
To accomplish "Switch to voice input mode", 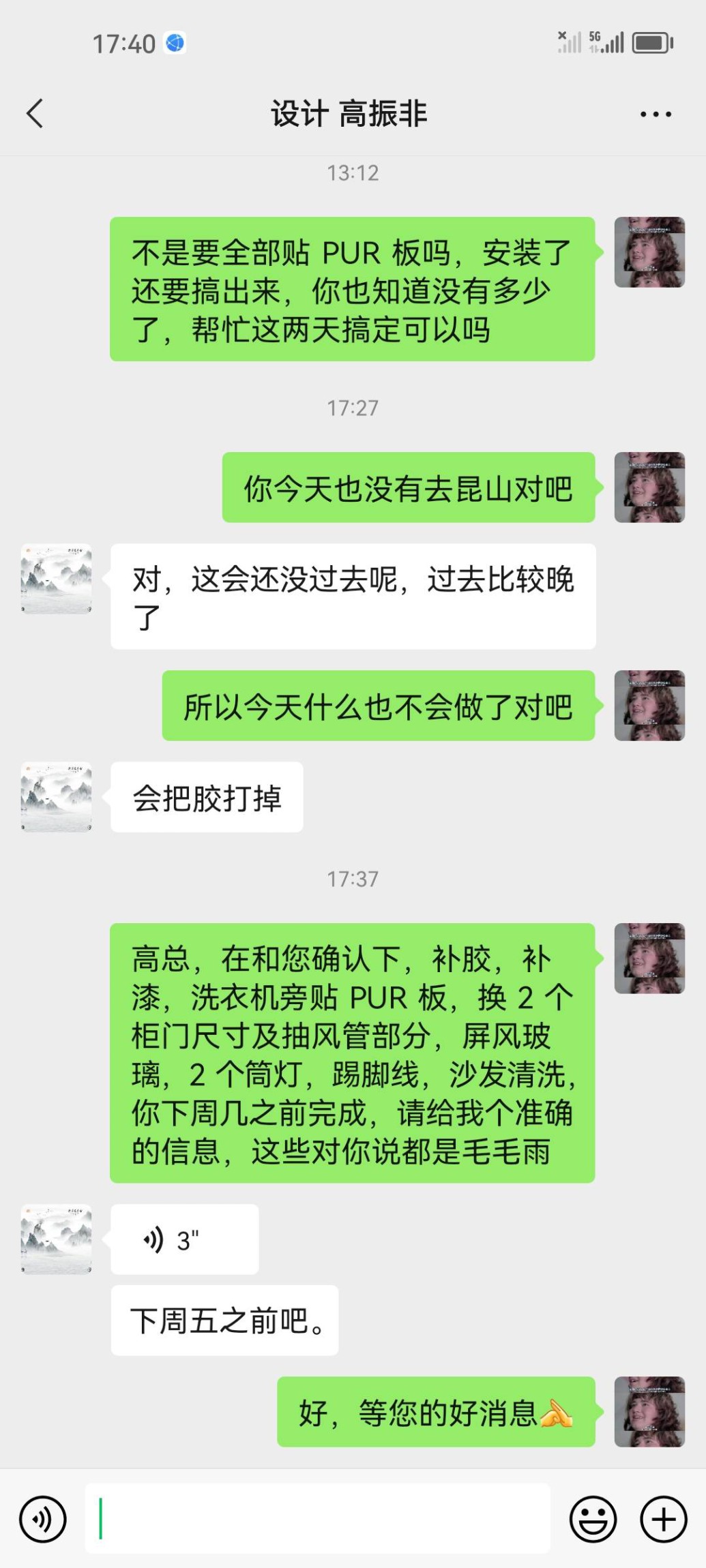I will pos(43,1519).
